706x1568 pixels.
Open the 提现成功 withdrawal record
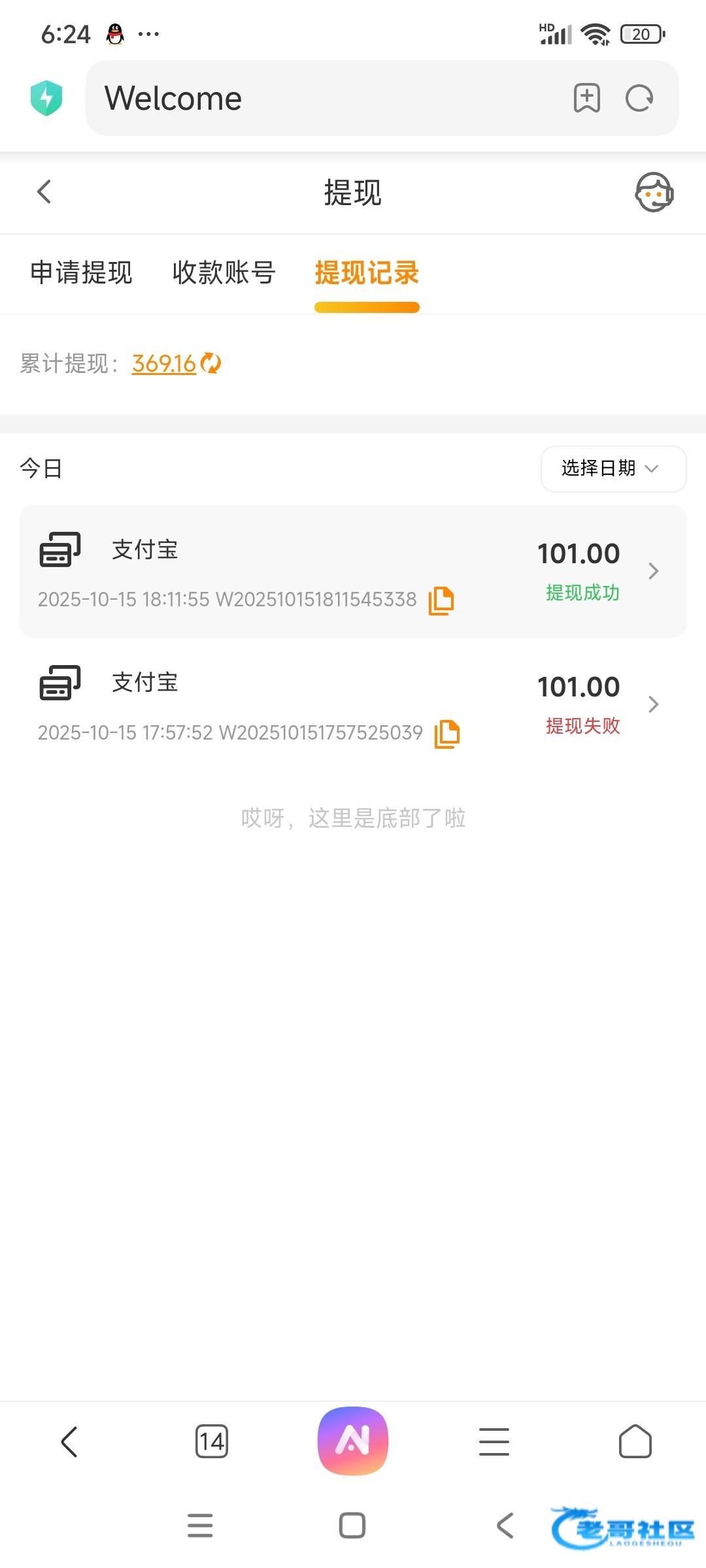353,571
